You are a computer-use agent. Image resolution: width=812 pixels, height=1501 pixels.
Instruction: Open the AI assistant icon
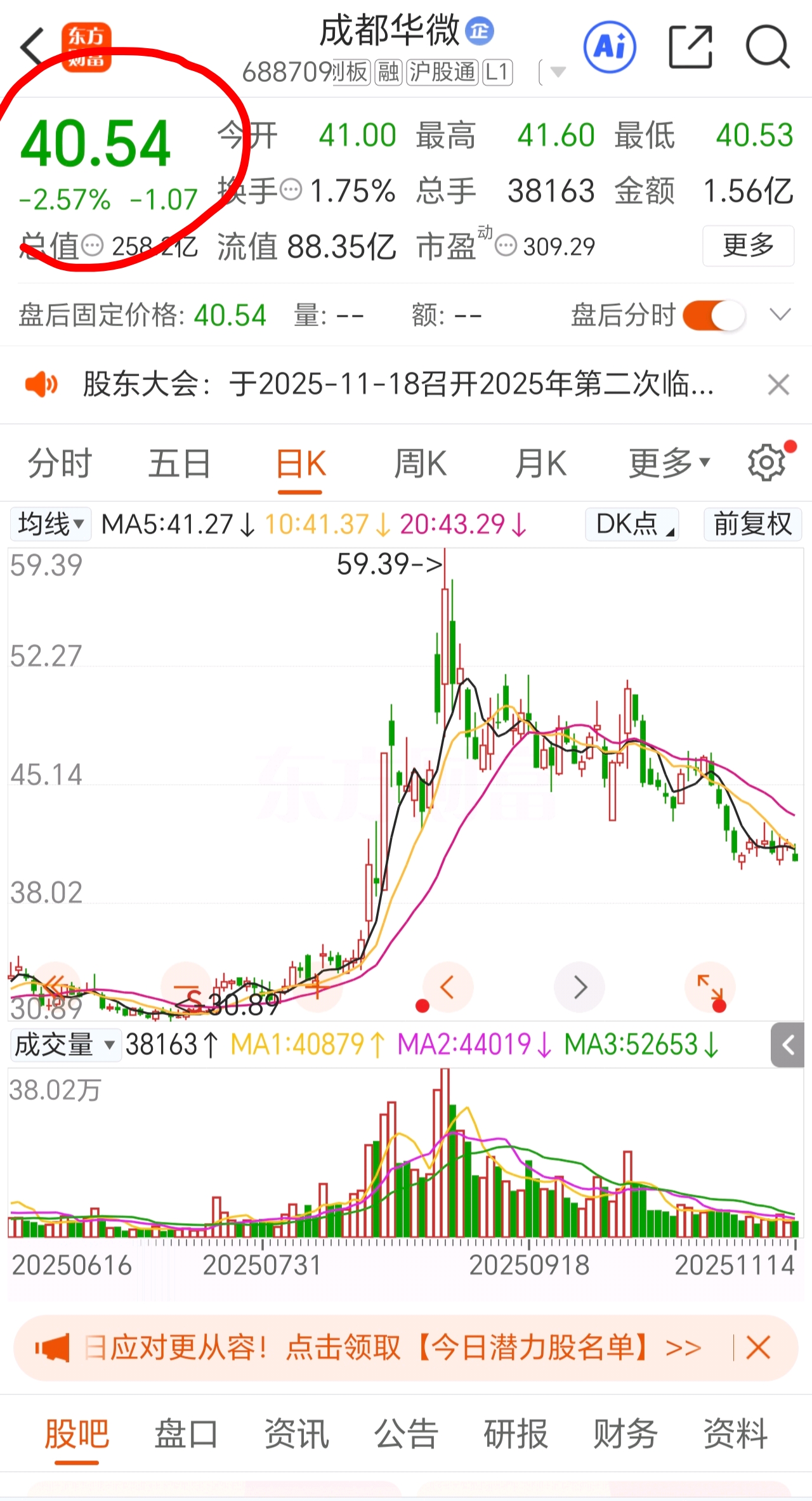(x=609, y=47)
